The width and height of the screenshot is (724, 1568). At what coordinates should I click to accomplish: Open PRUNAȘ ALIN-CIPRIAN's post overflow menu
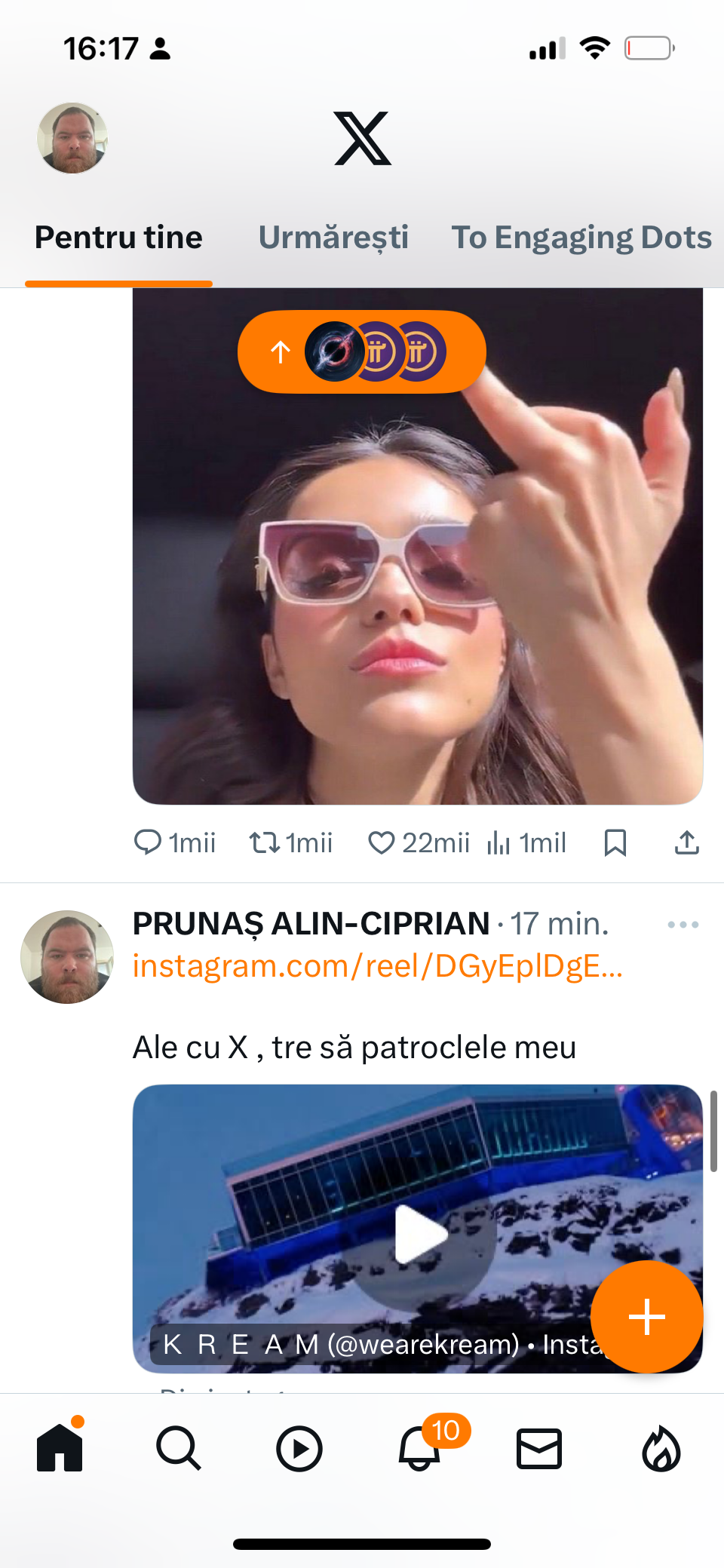[x=683, y=925]
